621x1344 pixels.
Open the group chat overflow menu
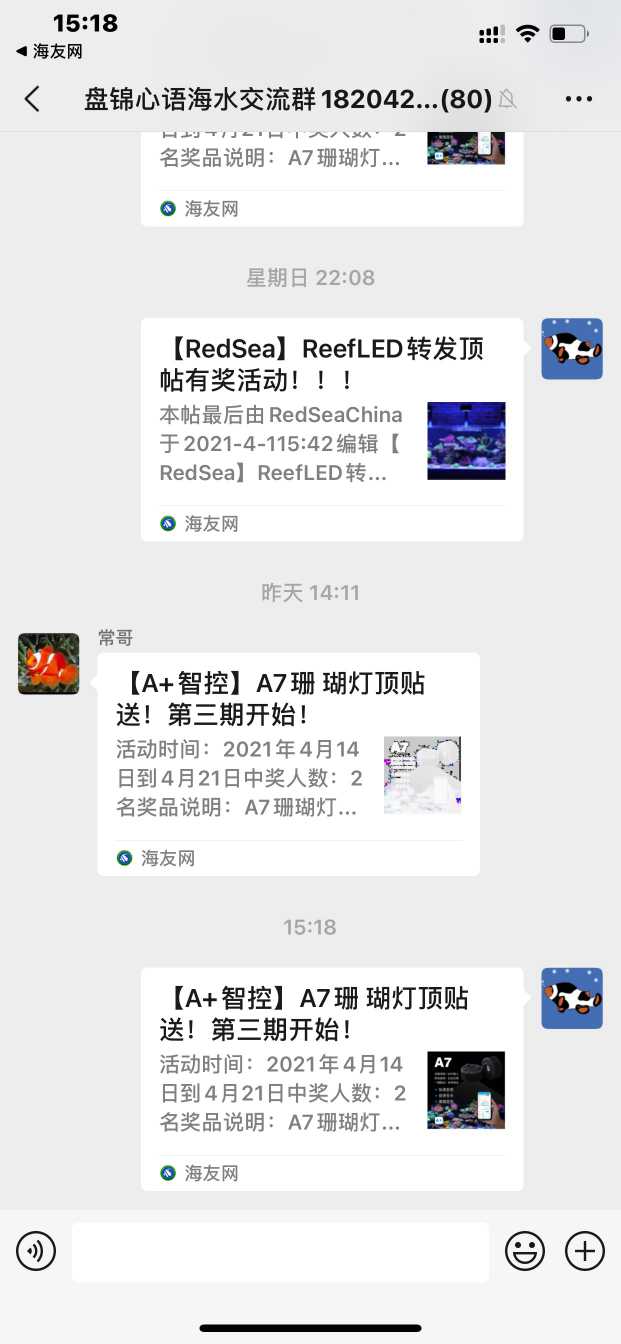579,99
